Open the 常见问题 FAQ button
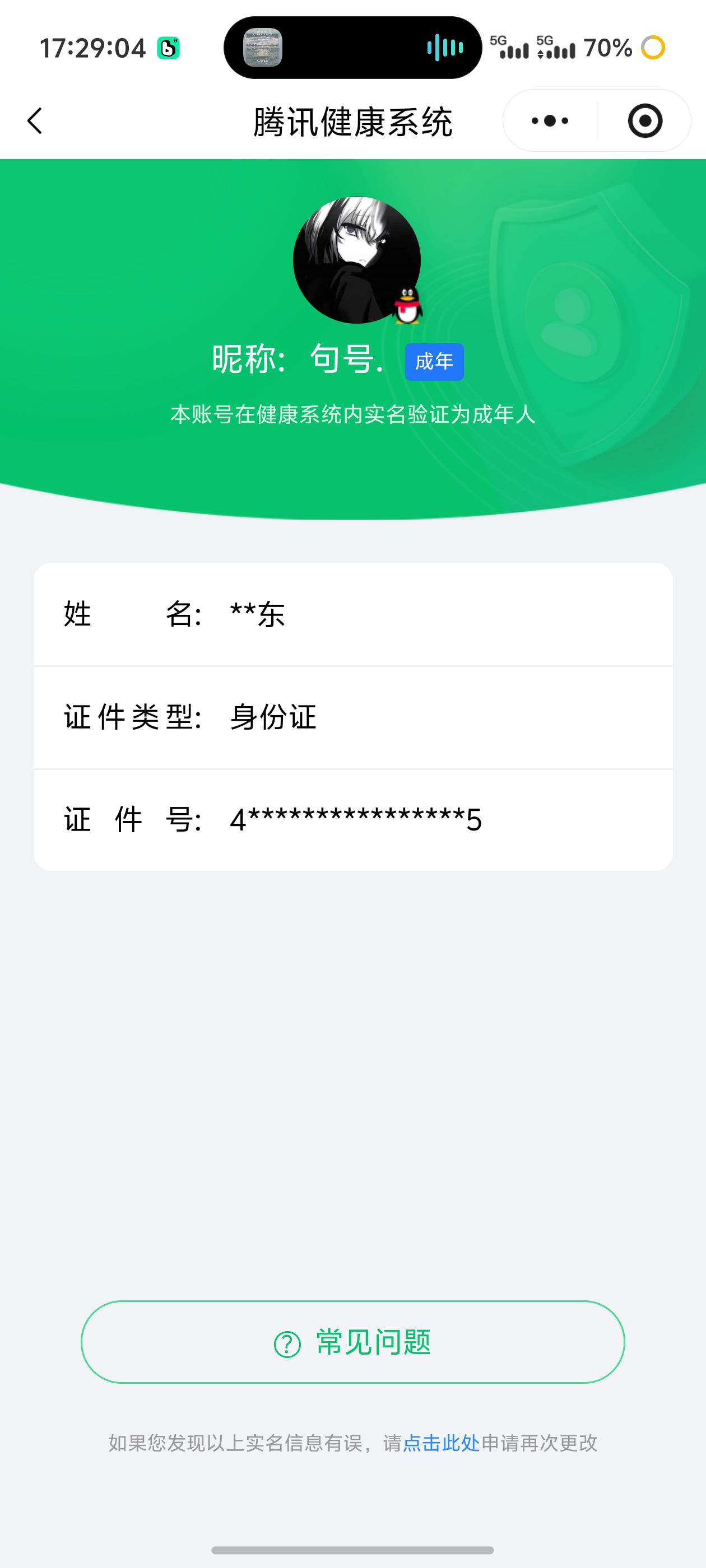 (x=352, y=1342)
